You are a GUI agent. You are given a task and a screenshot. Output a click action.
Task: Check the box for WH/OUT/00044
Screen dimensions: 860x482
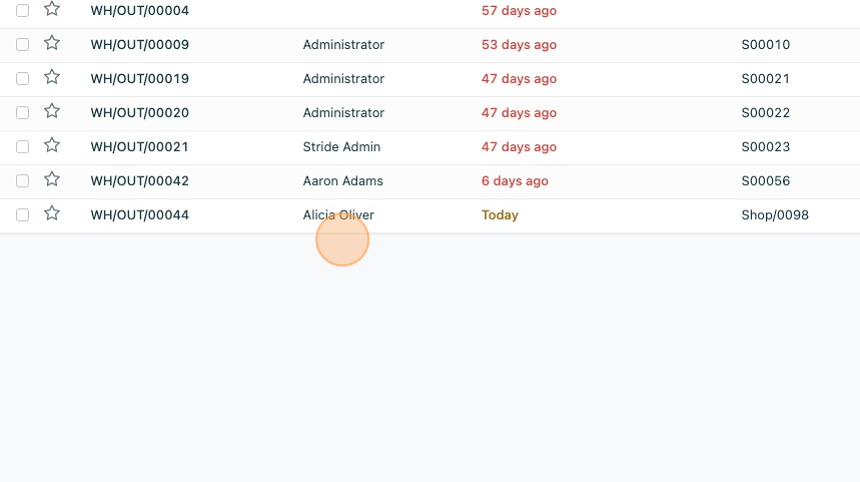click(x=22, y=215)
